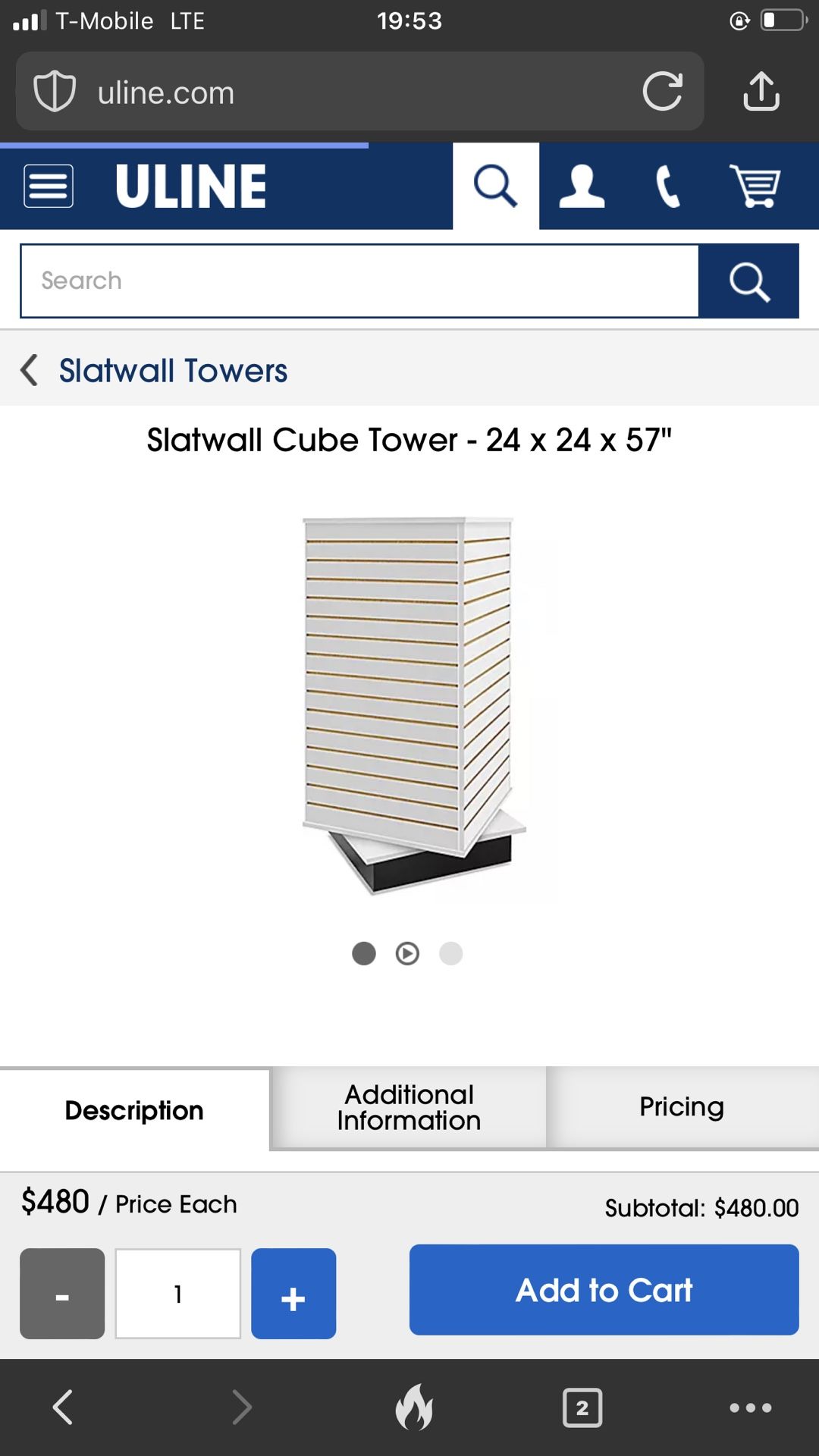
Task: Open the browser tabs switcher
Action: 582,1408
